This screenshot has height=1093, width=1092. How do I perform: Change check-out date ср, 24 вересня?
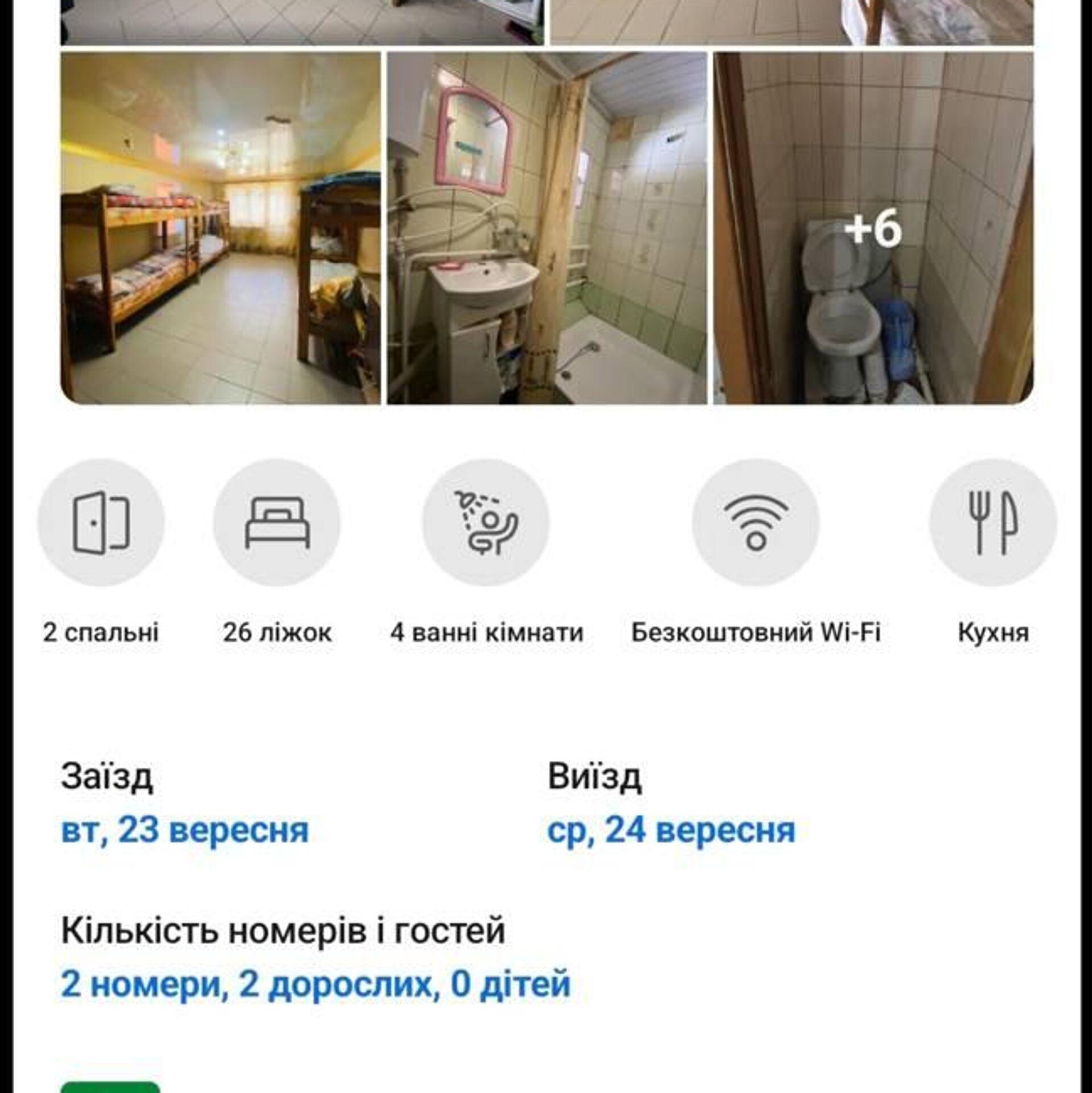click(x=671, y=830)
